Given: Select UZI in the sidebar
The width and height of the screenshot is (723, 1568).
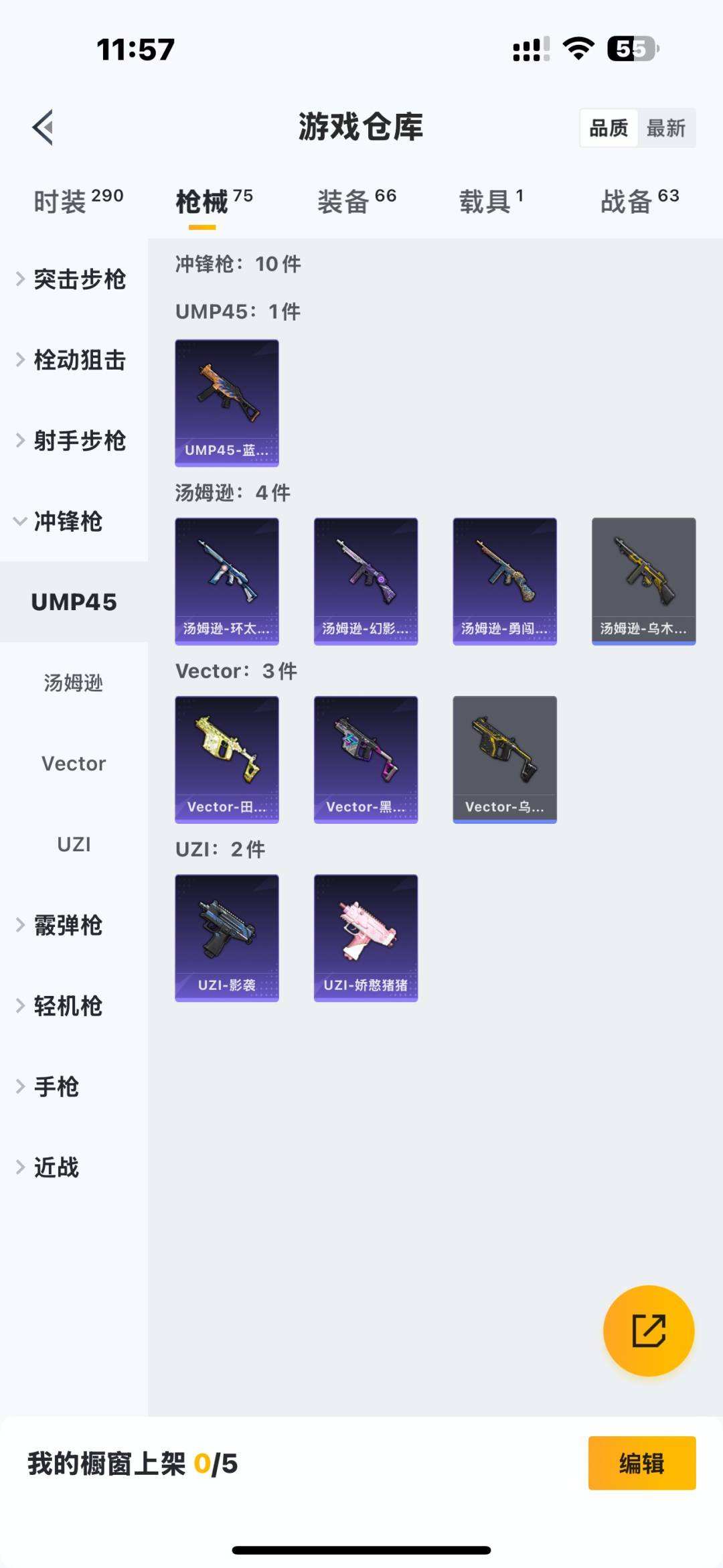Looking at the screenshot, I should (x=74, y=845).
